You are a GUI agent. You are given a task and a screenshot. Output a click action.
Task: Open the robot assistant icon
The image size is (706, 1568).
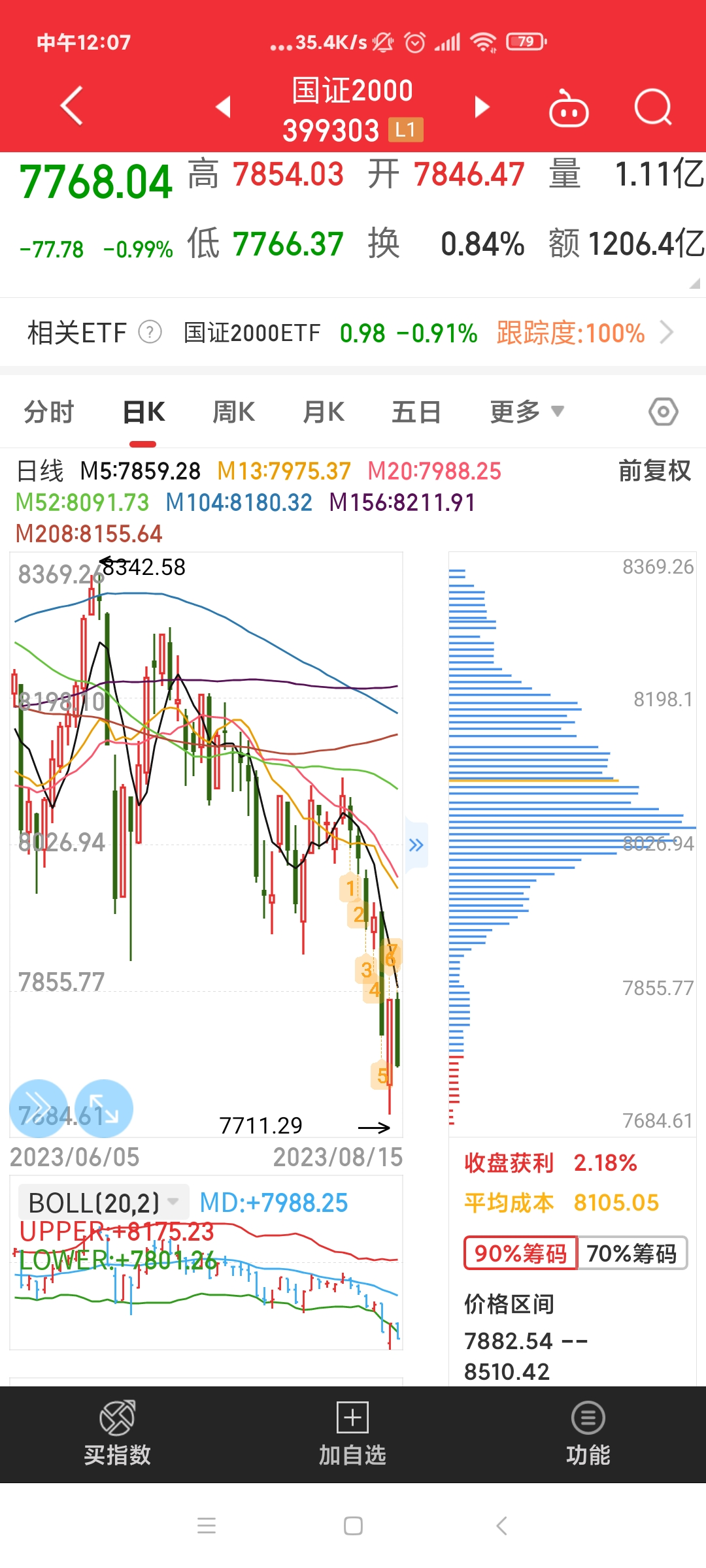tap(568, 108)
